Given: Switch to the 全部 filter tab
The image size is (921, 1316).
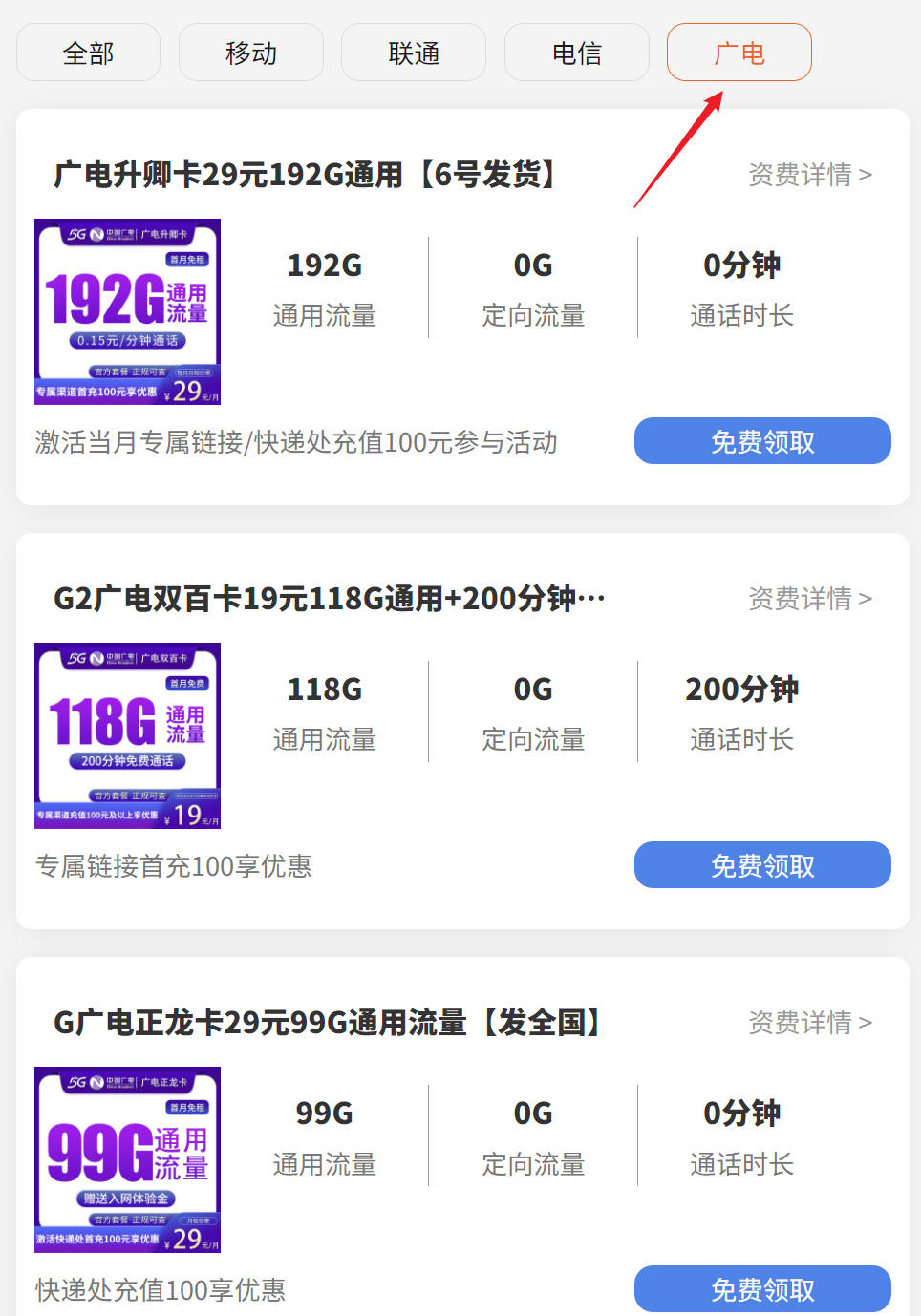Looking at the screenshot, I should pyautogui.click(x=87, y=53).
